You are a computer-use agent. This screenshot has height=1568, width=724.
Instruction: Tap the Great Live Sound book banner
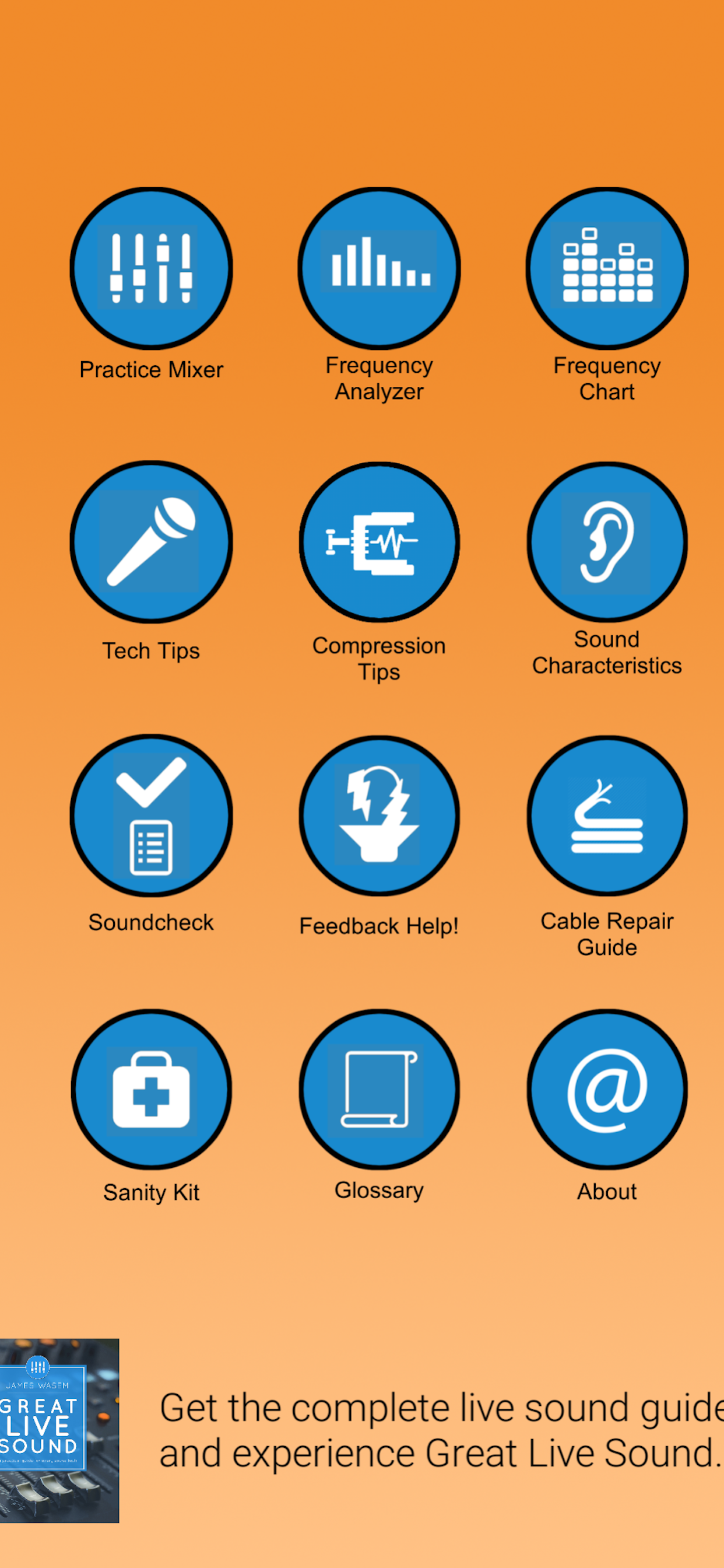point(362,1430)
